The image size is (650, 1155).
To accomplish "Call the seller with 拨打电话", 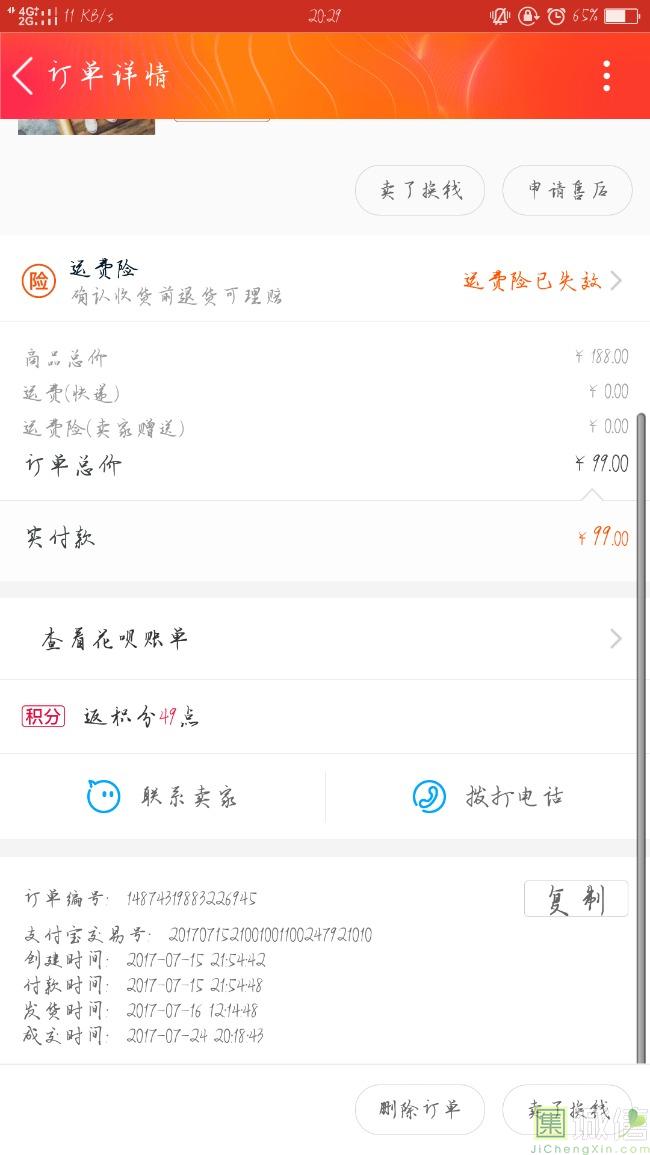I will (x=488, y=796).
